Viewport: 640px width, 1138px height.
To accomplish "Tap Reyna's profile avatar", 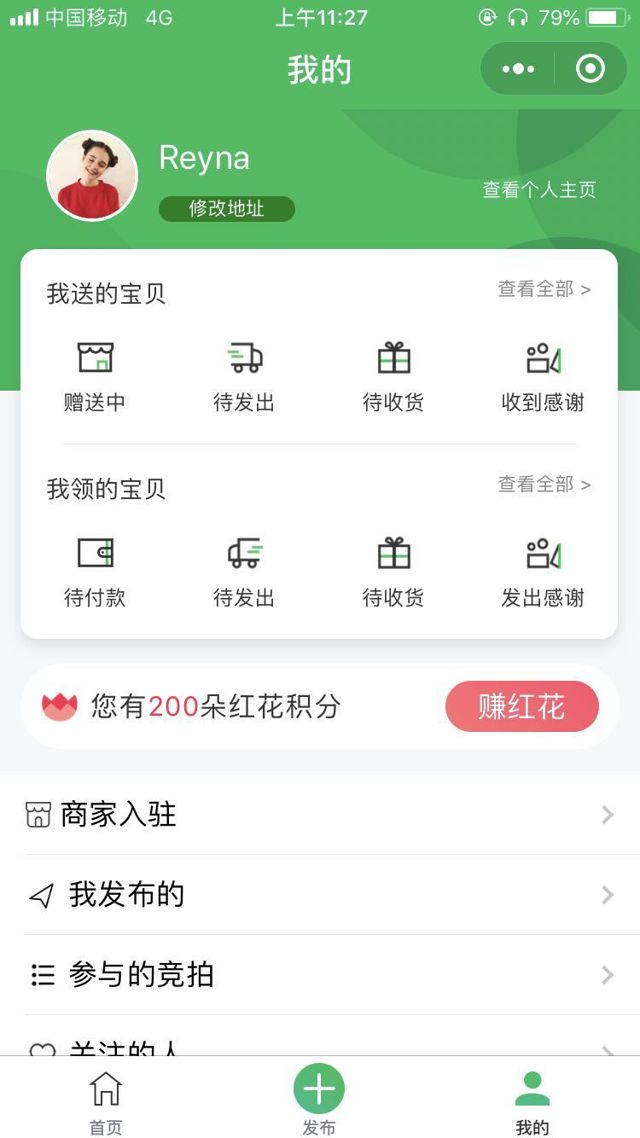I will coord(92,176).
